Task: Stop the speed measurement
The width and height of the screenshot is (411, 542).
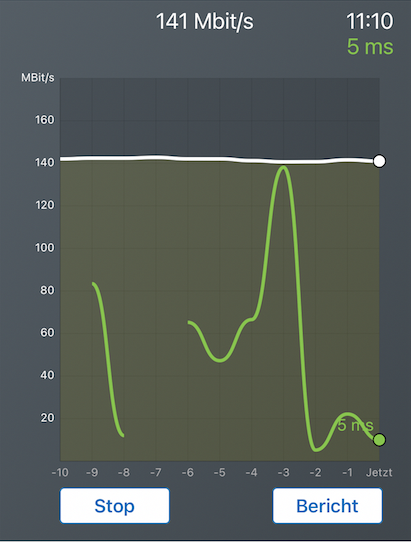Action: 114,506
